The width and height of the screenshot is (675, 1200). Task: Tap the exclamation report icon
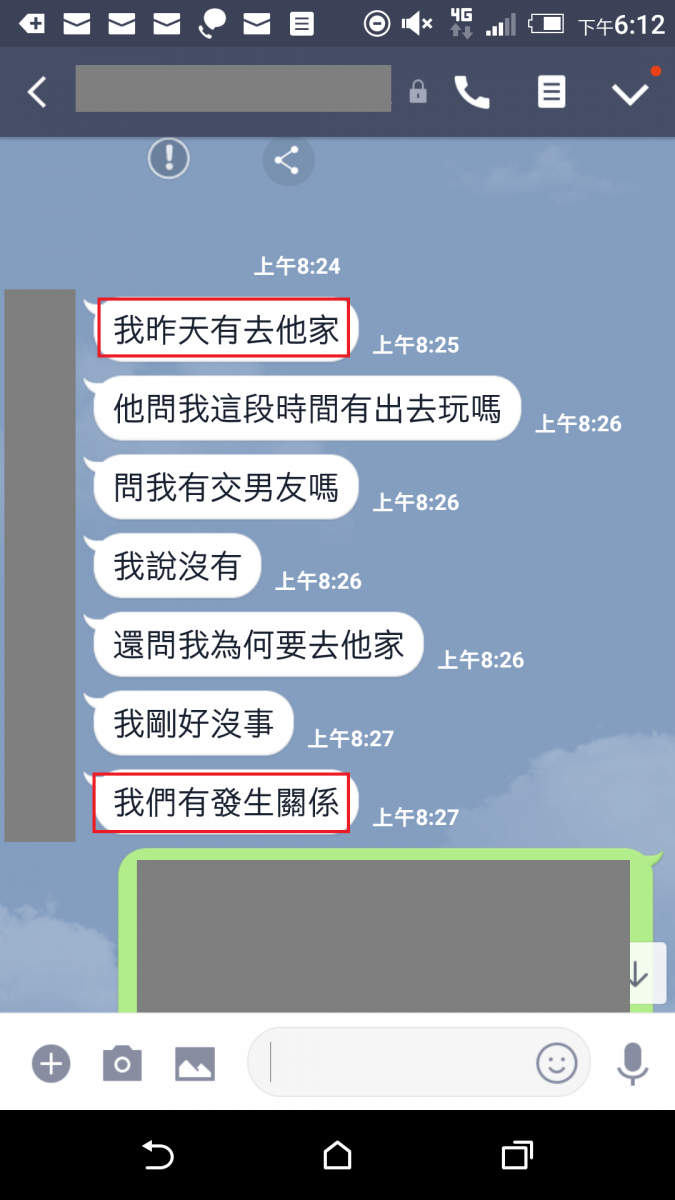(169, 158)
